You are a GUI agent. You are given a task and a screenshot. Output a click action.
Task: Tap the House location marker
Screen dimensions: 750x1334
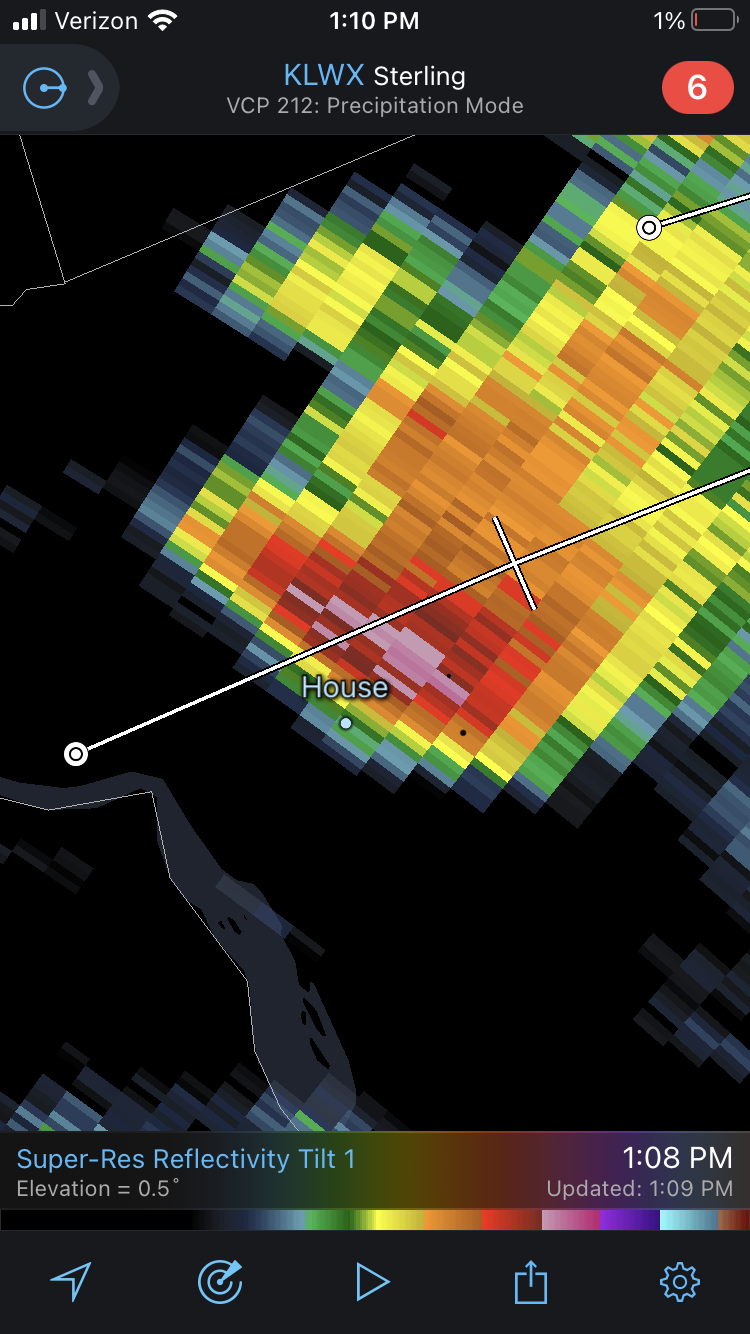pyautogui.click(x=345, y=722)
